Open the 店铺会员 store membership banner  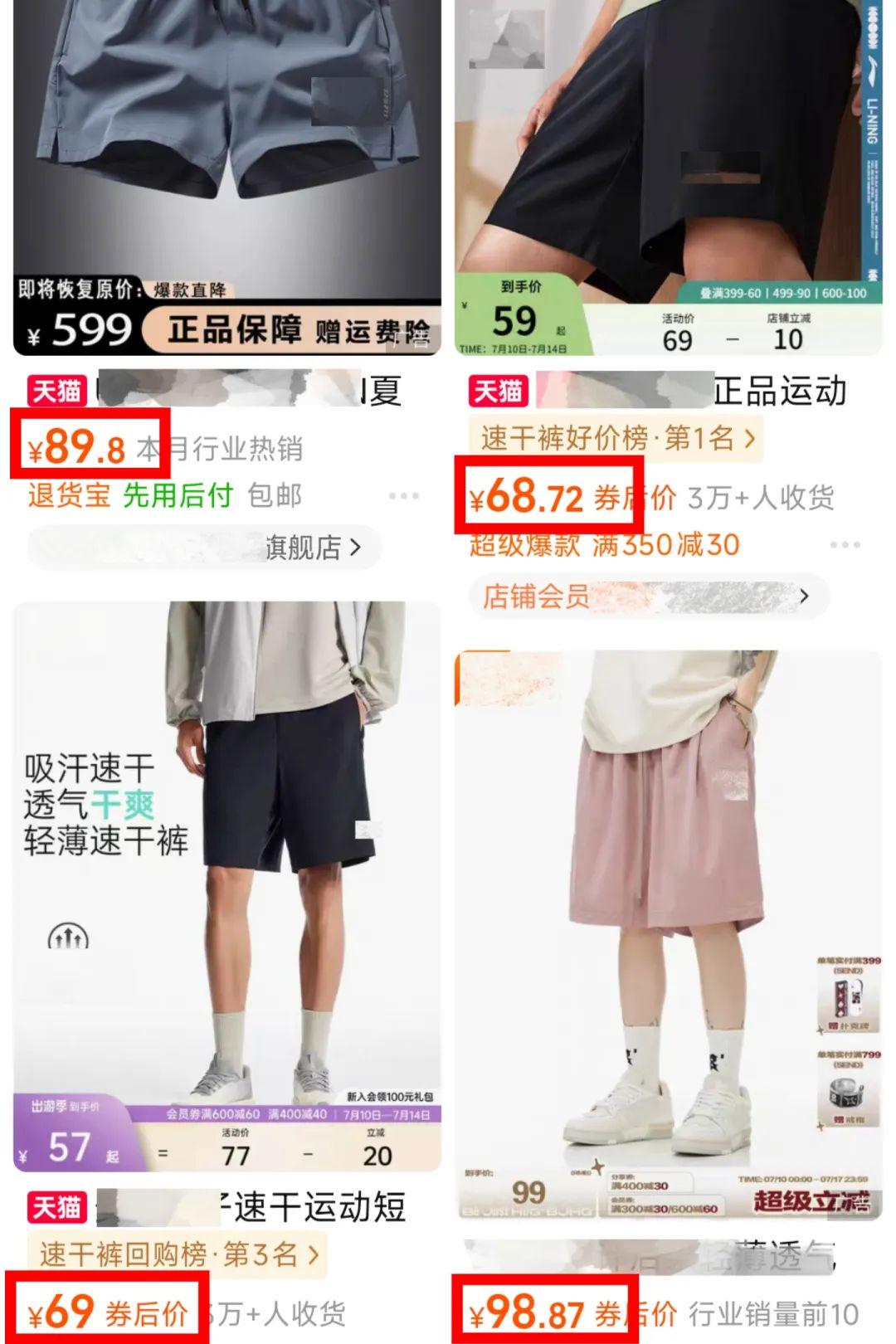click(649, 596)
